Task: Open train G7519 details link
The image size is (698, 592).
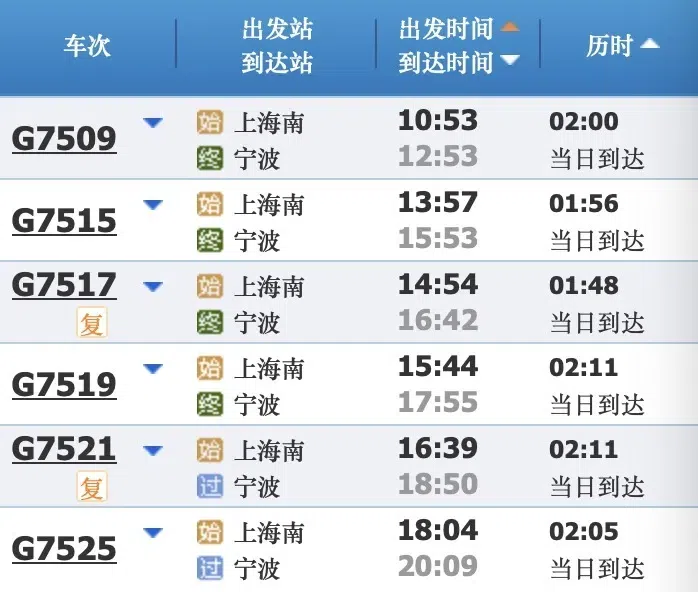Action: [x=64, y=384]
